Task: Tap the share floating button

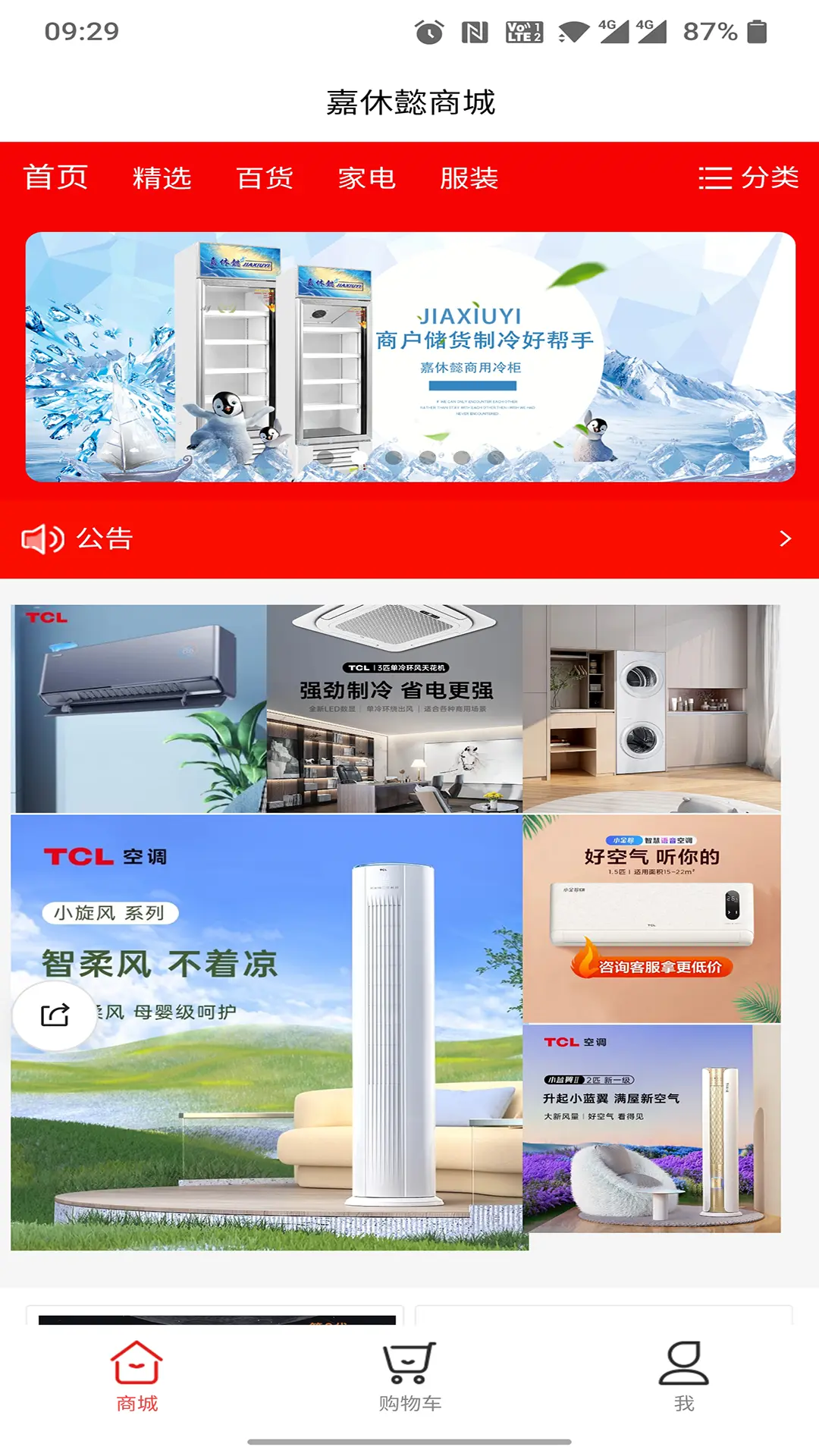Action: click(55, 1015)
